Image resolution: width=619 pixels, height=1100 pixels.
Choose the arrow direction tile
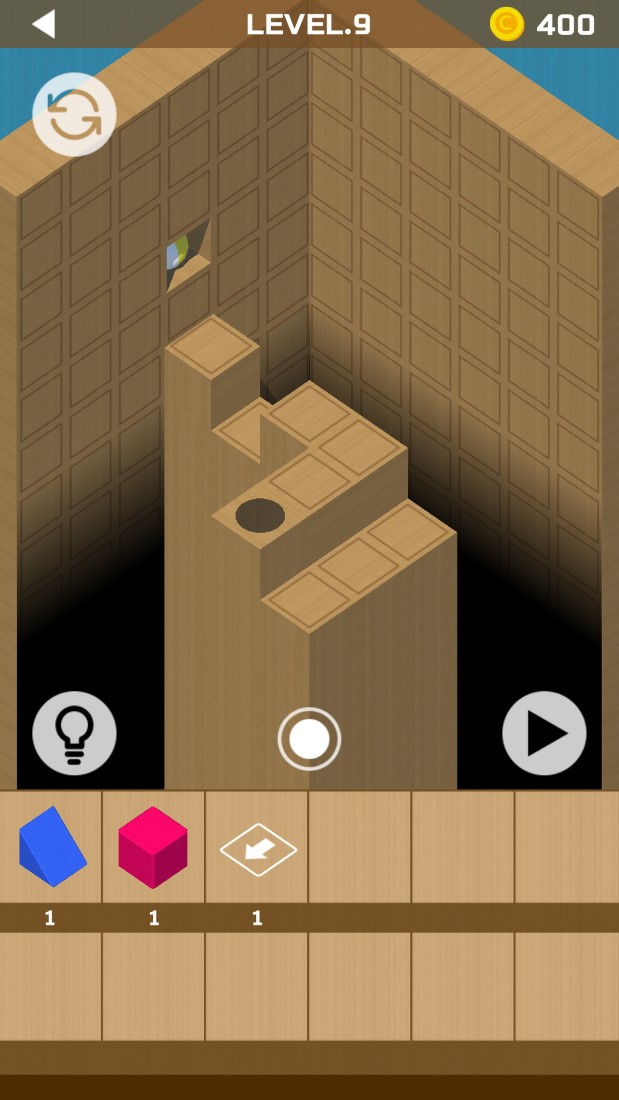pyautogui.click(x=258, y=849)
